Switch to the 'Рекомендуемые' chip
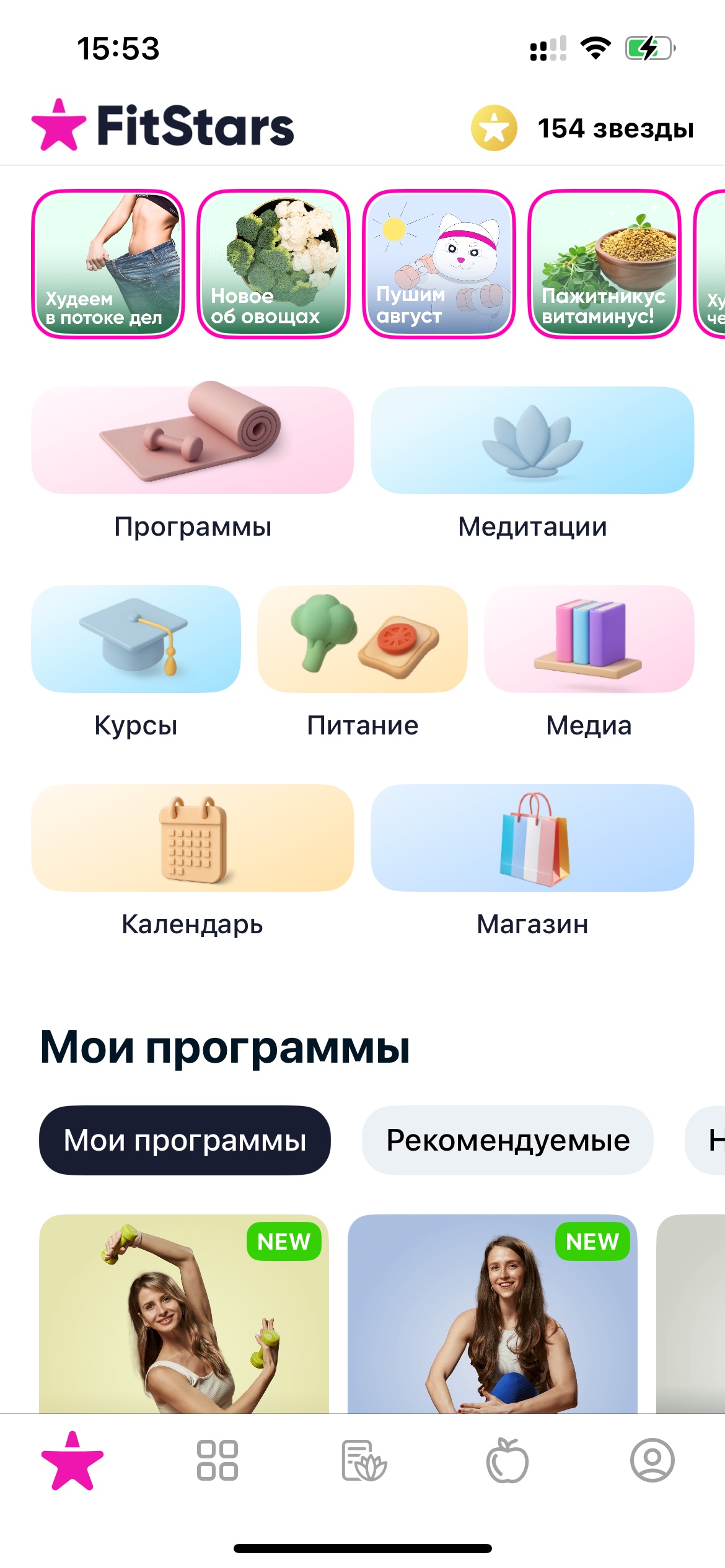This screenshot has height=1568, width=725. pyautogui.click(x=507, y=1140)
